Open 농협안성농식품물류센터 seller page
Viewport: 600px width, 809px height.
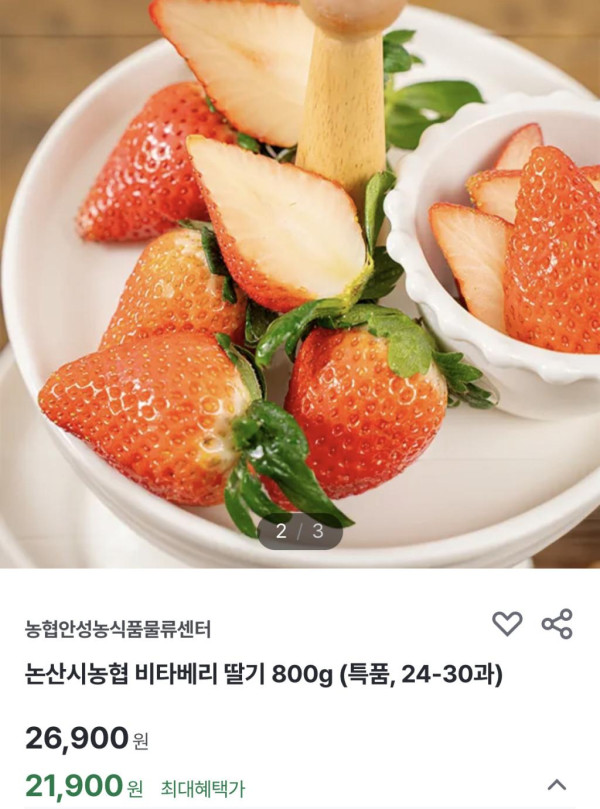click(118, 629)
